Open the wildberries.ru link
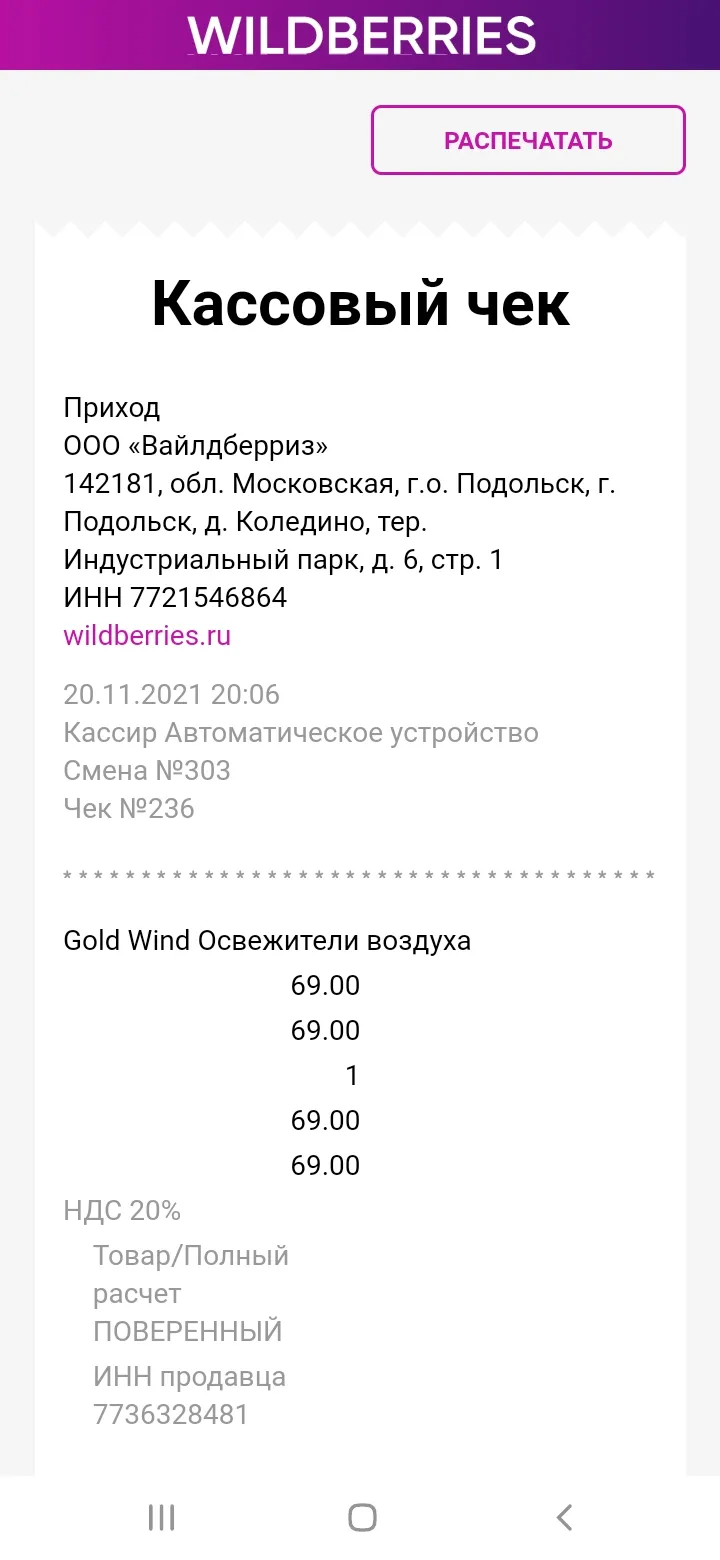Viewport: 720px width, 1560px height. coord(147,636)
